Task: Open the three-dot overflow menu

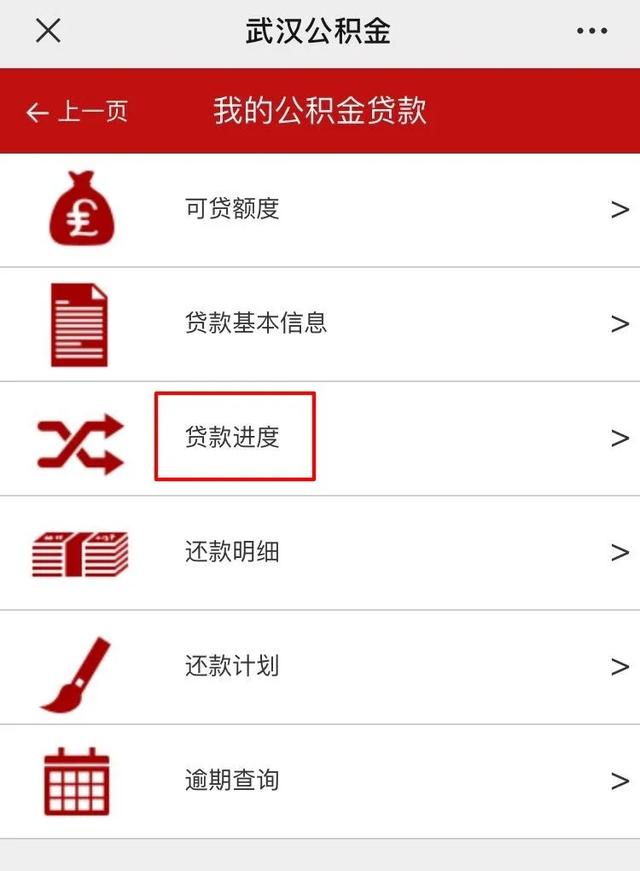Action: pos(592,31)
